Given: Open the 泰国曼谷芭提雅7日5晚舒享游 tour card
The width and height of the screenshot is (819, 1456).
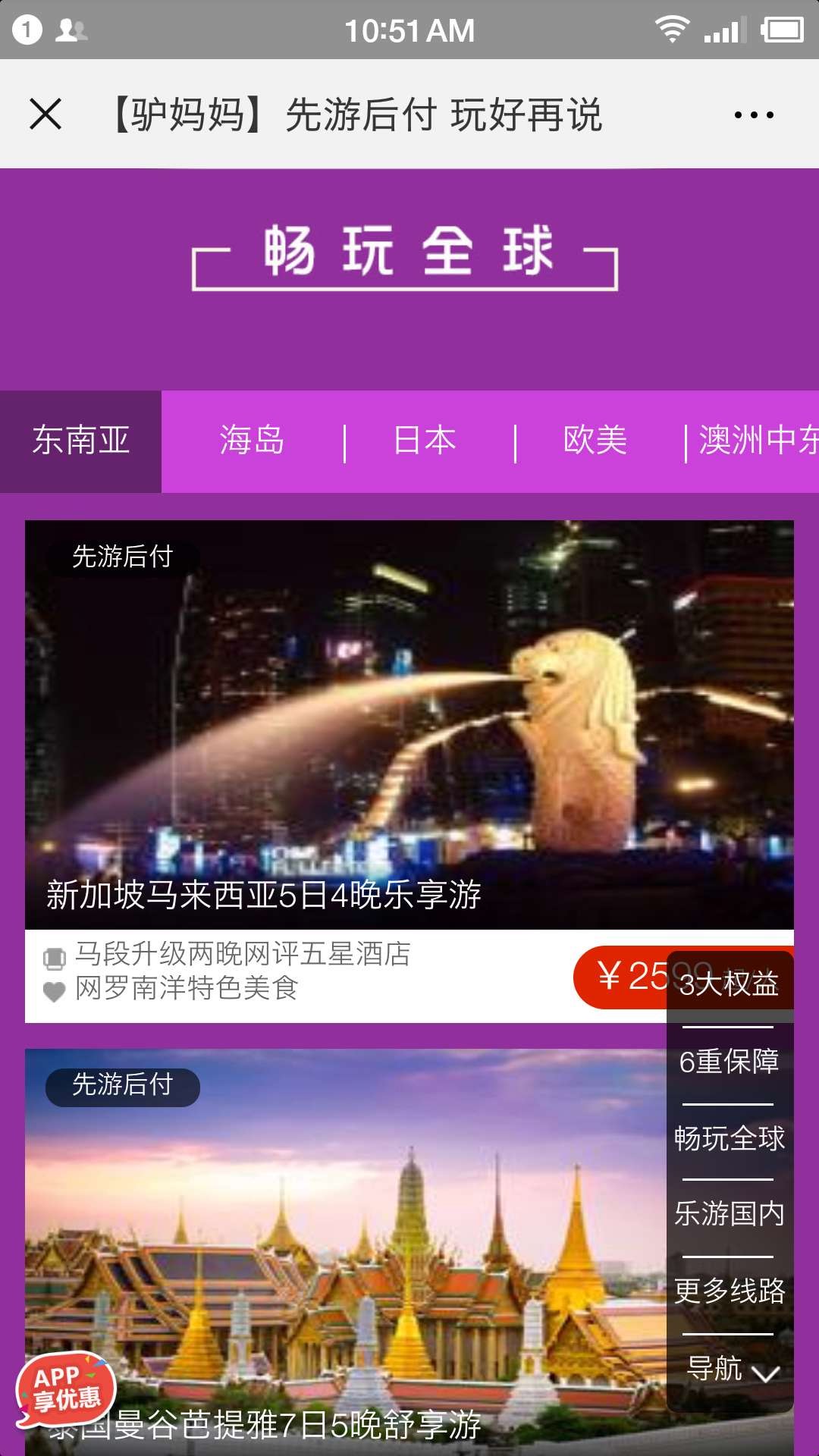Looking at the screenshot, I should pos(341,1251).
